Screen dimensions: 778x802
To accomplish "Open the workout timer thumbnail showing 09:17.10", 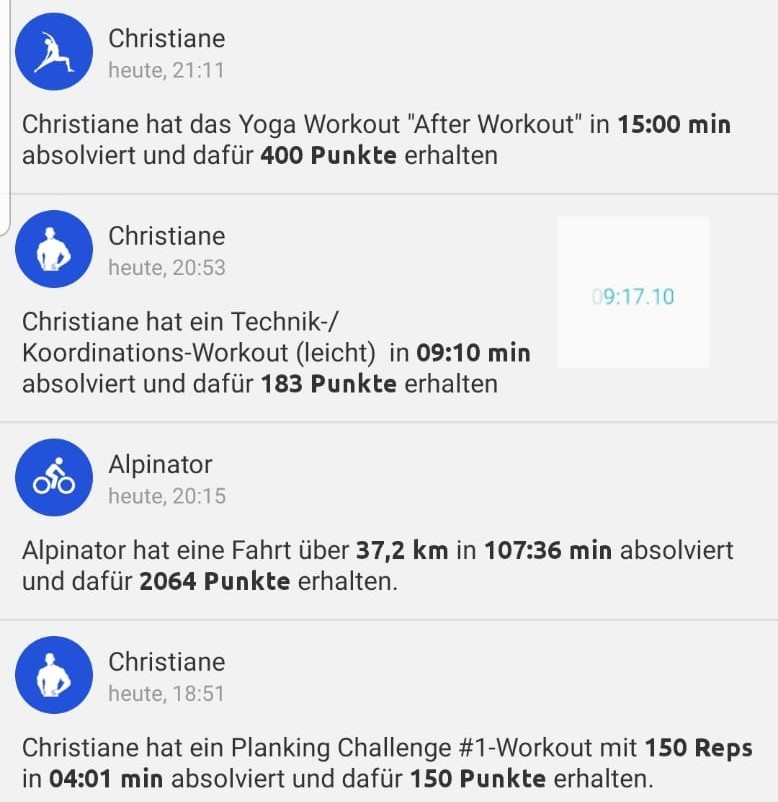I will 632,292.
